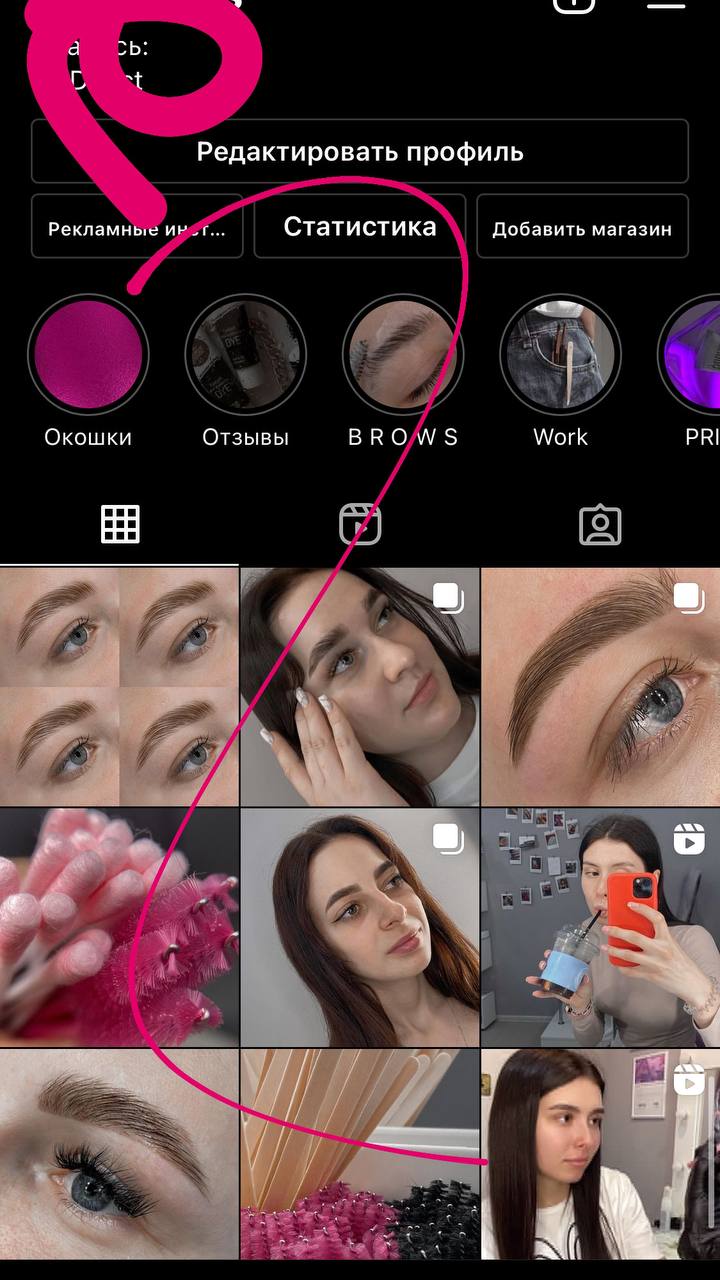Switch to the tagged photos tab
720x1280 pixels.
point(600,525)
